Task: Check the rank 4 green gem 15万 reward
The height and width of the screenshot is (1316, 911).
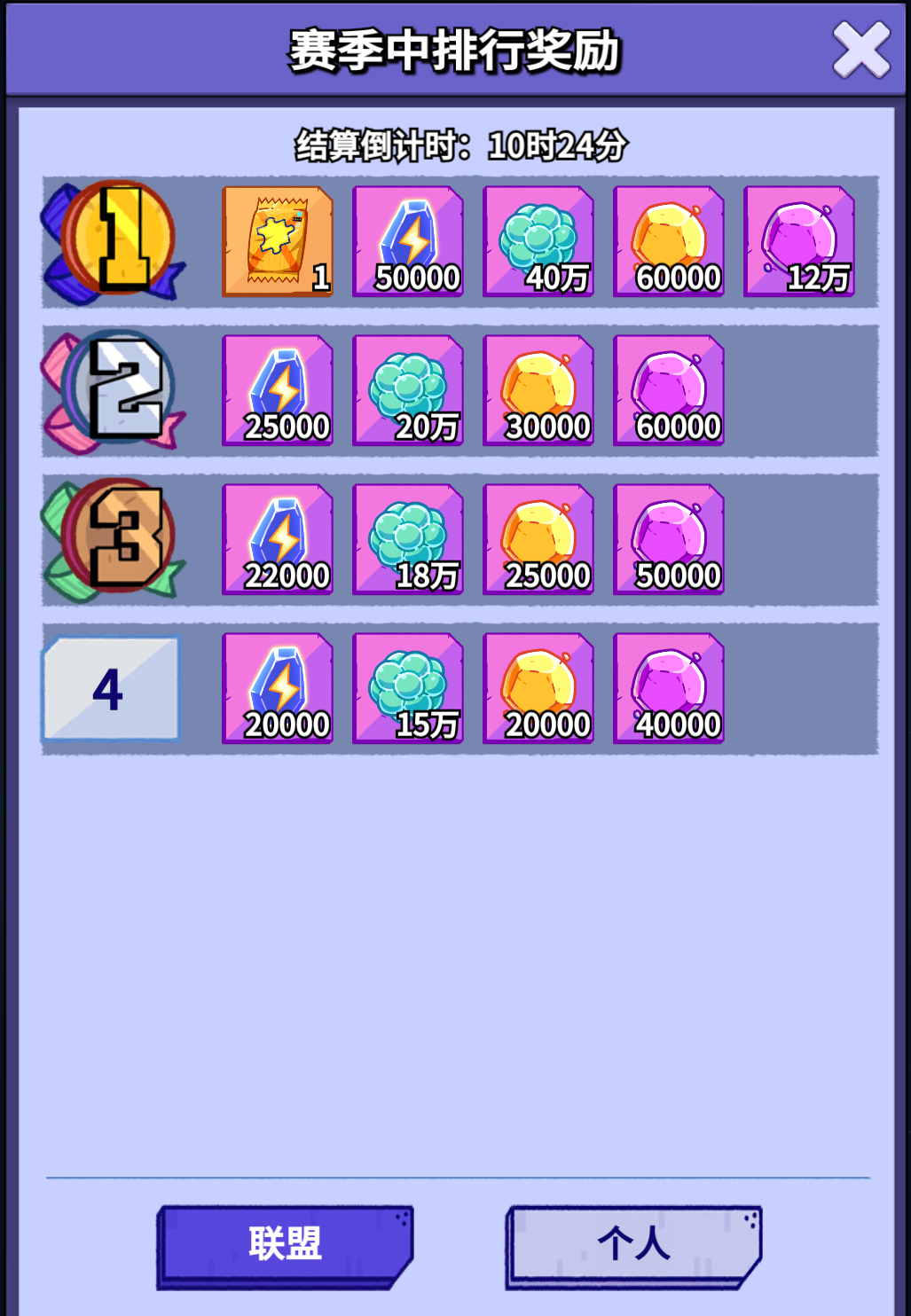Action: pos(408,688)
